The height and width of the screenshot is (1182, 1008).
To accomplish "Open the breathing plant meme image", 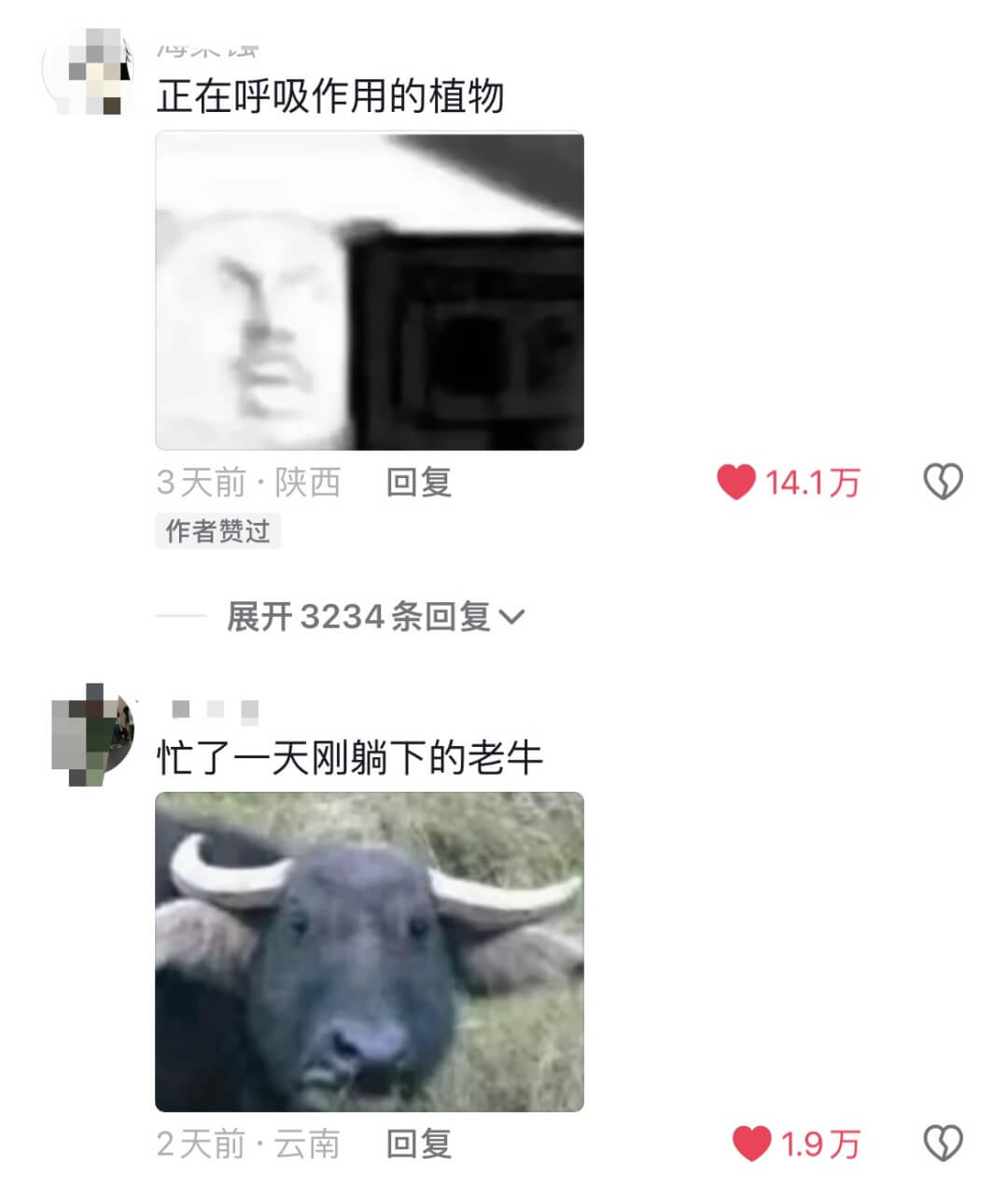I will (371, 290).
